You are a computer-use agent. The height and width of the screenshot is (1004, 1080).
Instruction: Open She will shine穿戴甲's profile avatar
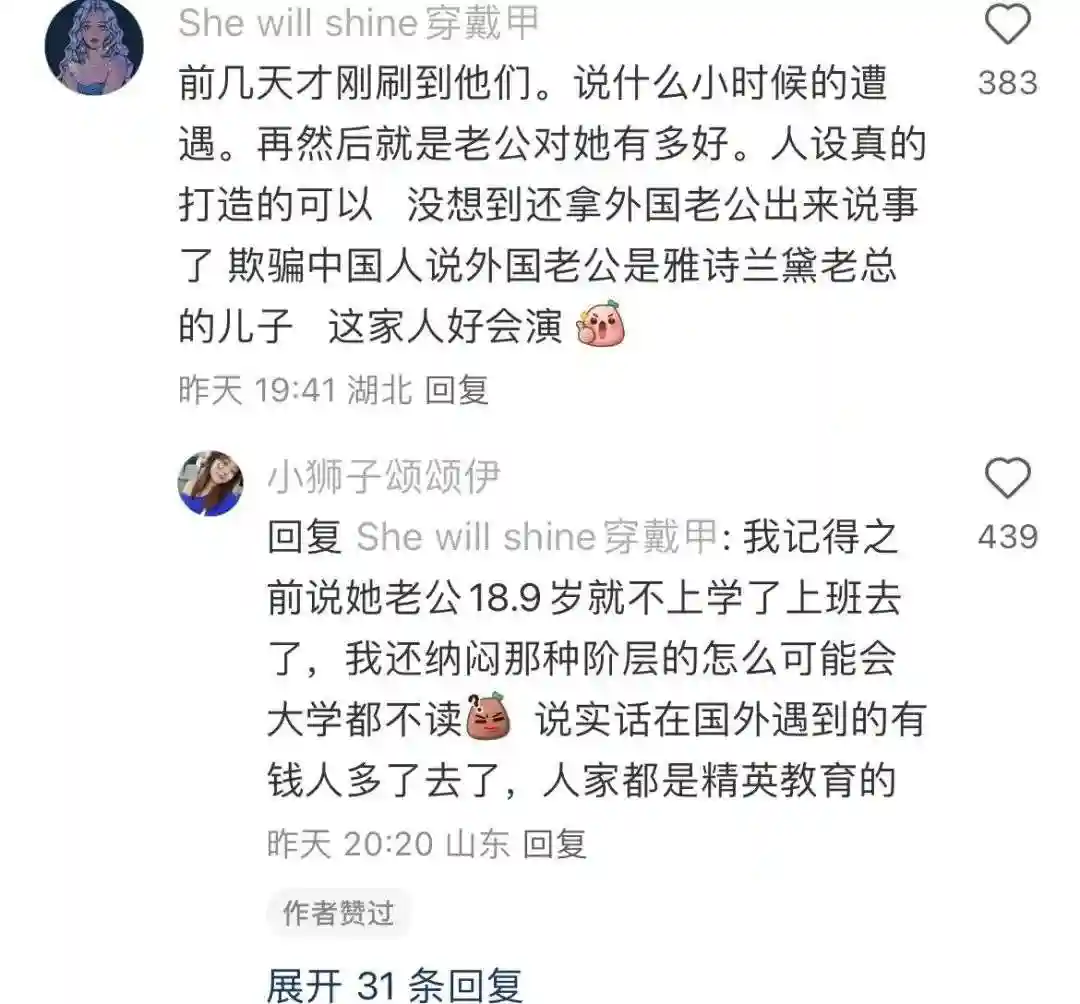[x=95, y=46]
